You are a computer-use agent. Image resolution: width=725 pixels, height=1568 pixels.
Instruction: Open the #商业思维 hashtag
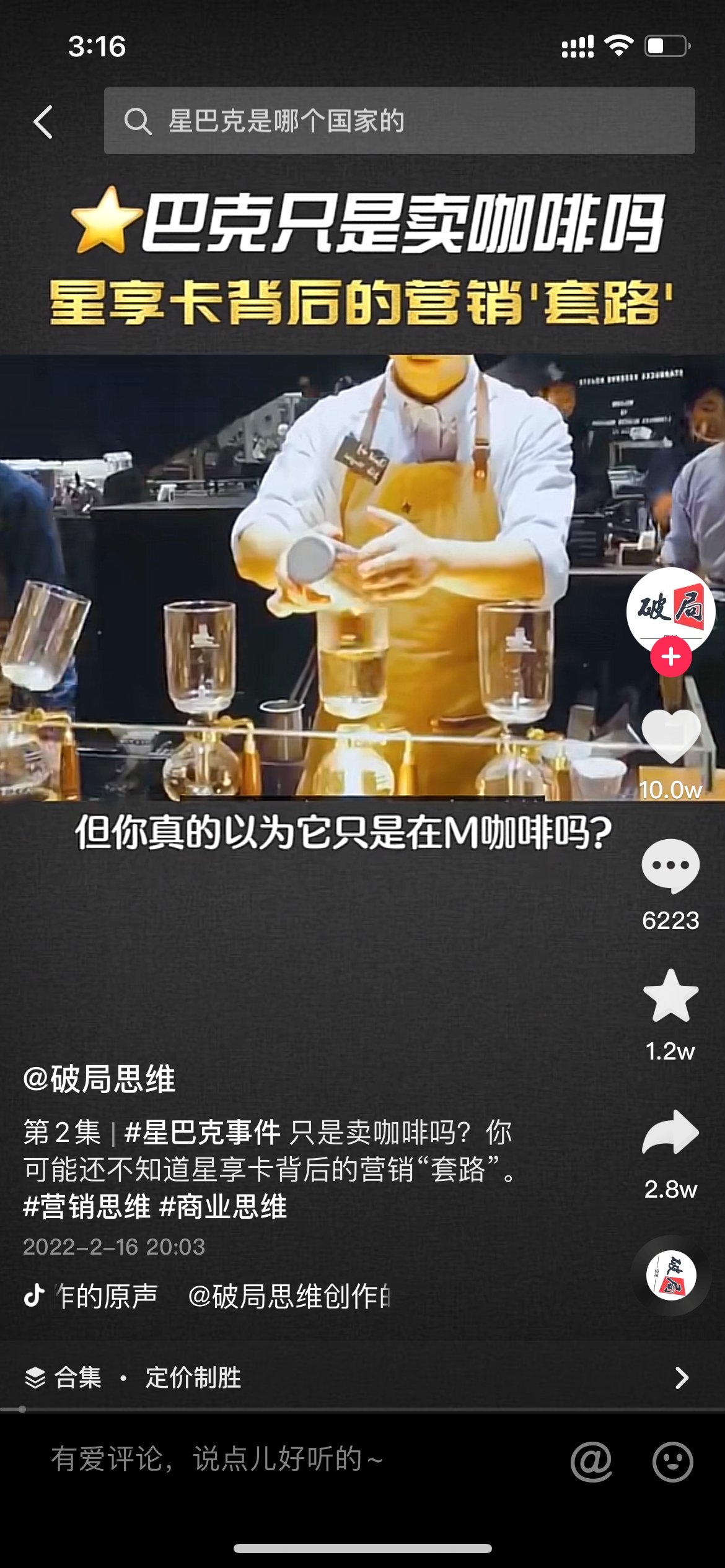(x=223, y=1206)
